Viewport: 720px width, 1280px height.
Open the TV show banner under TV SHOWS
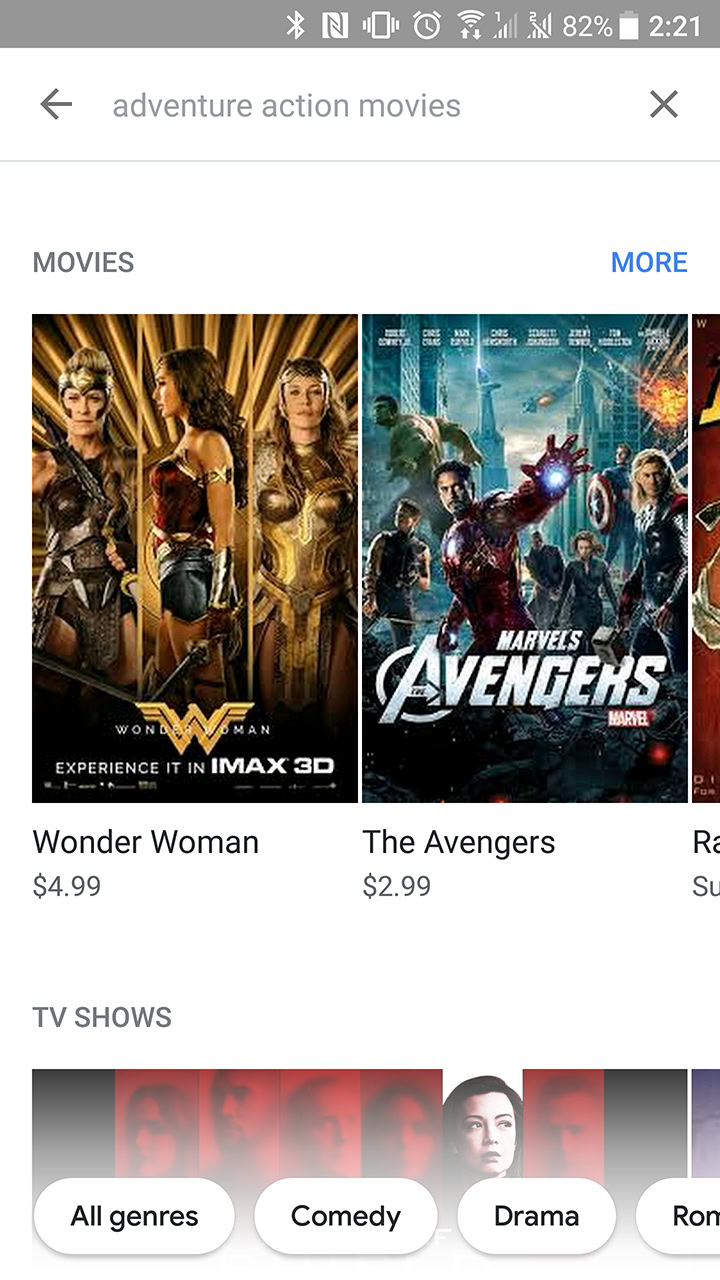tap(360, 1120)
